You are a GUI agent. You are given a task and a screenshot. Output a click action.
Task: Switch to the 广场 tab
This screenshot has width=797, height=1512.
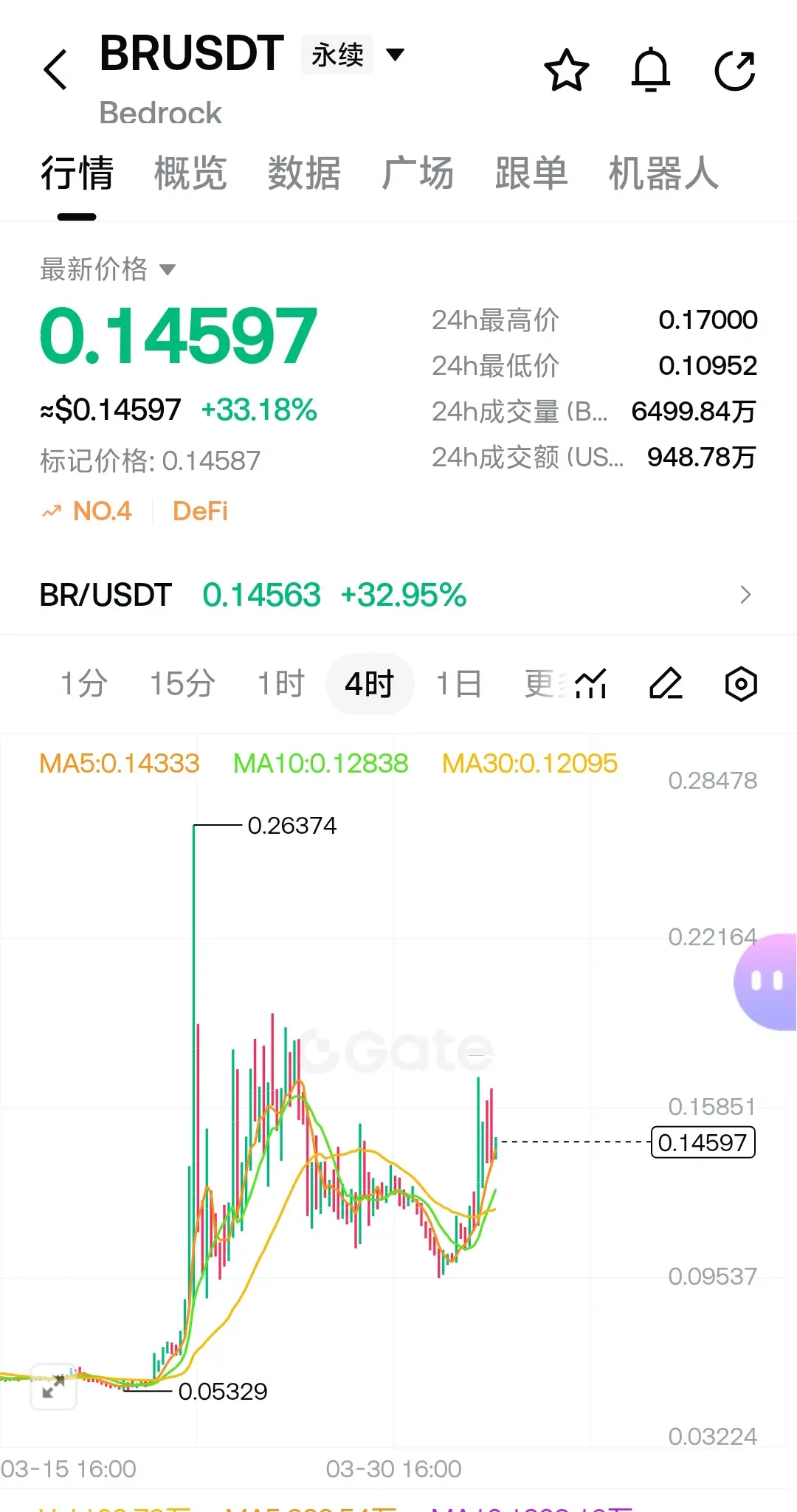tap(418, 173)
